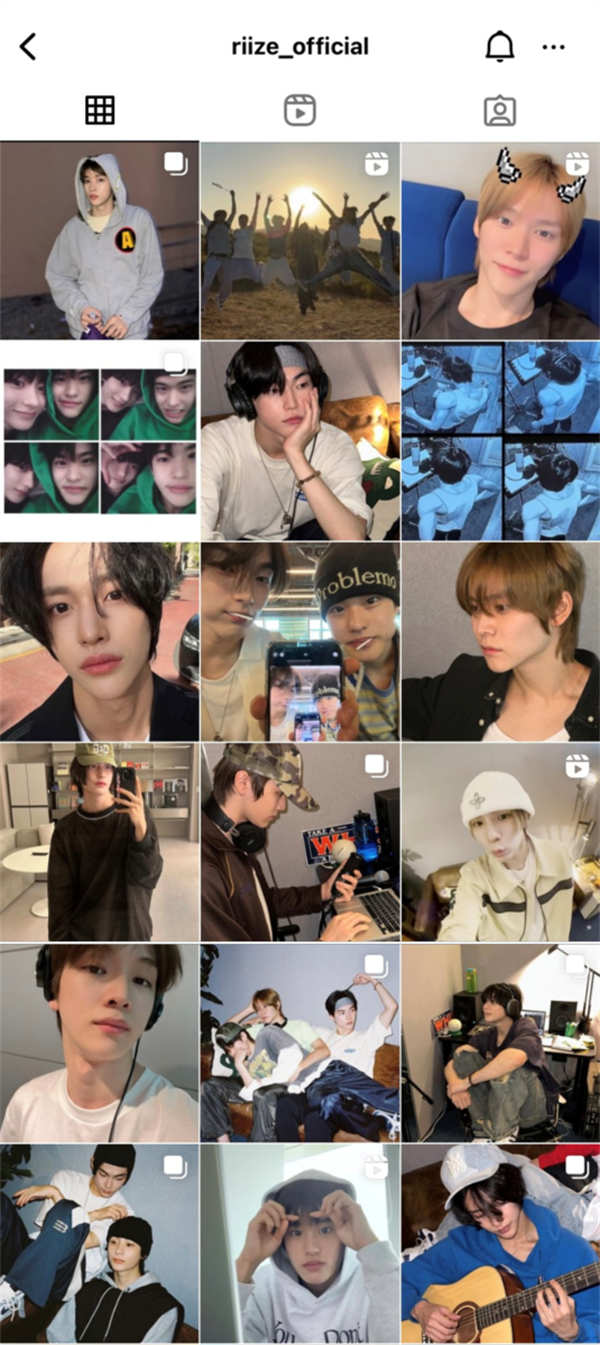Screen dimensions: 600x1345
Task: Open the camo cap with laptop post
Action: 300,841
